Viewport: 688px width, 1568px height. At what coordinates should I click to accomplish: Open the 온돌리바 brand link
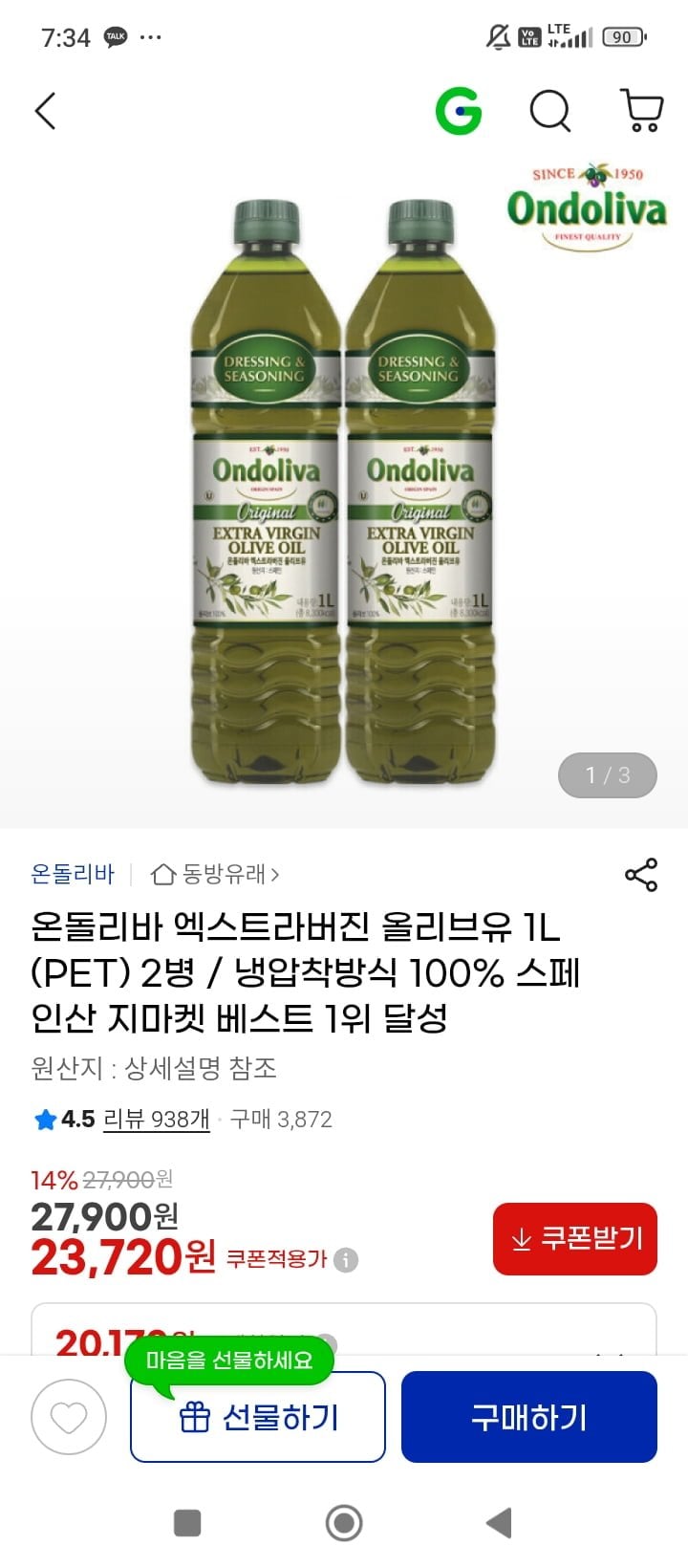coord(73,874)
